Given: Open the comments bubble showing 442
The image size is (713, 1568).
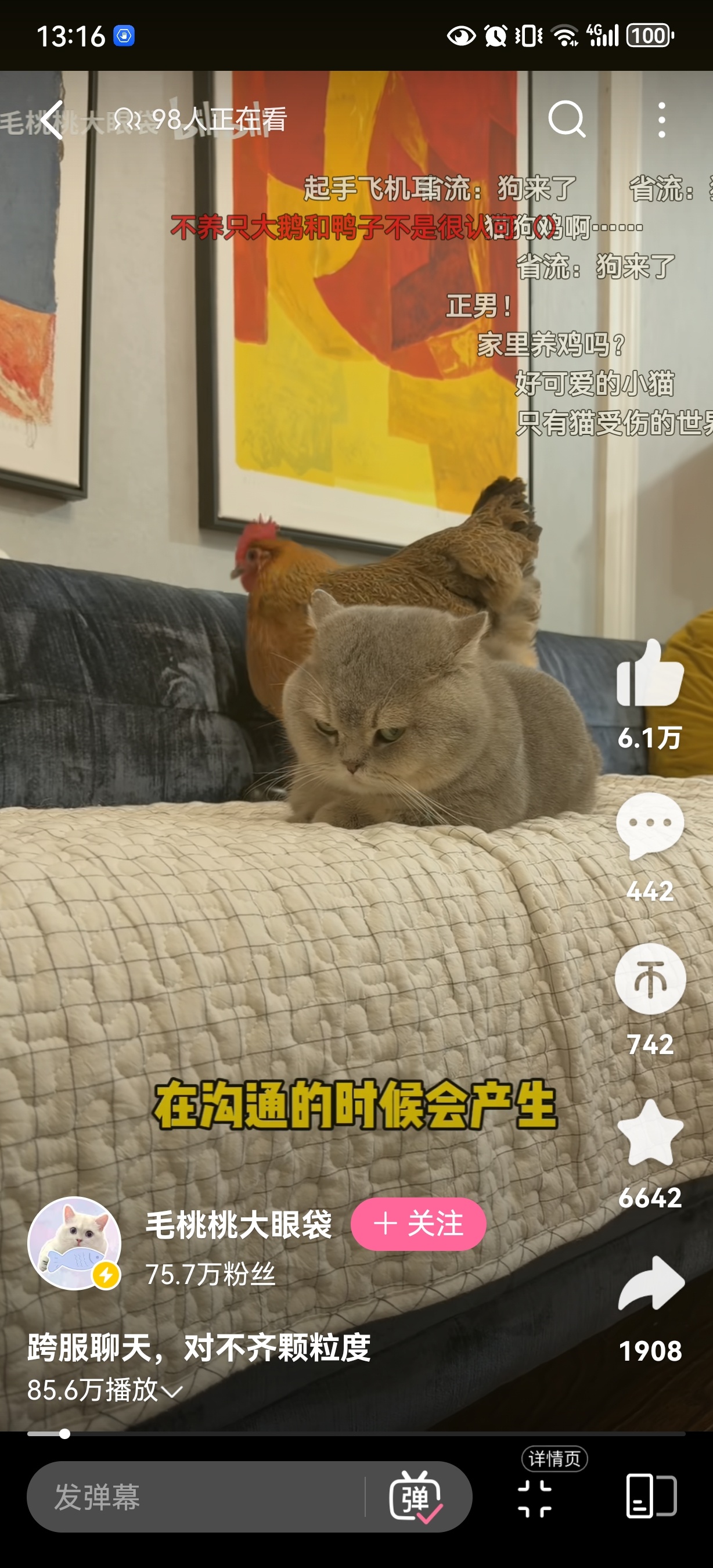Looking at the screenshot, I should tap(650, 826).
